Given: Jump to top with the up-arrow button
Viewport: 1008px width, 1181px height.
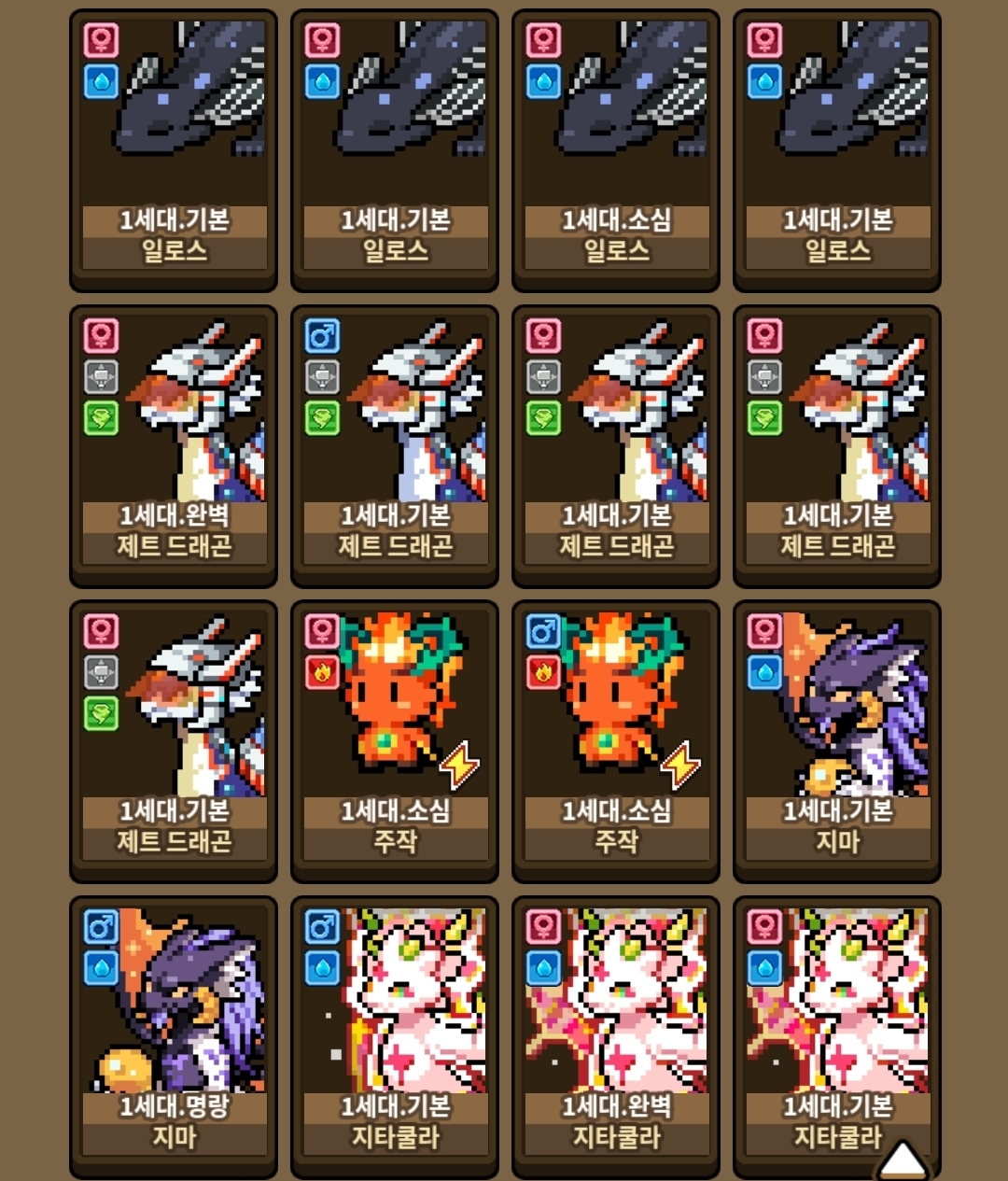Looking at the screenshot, I should point(902,1160).
